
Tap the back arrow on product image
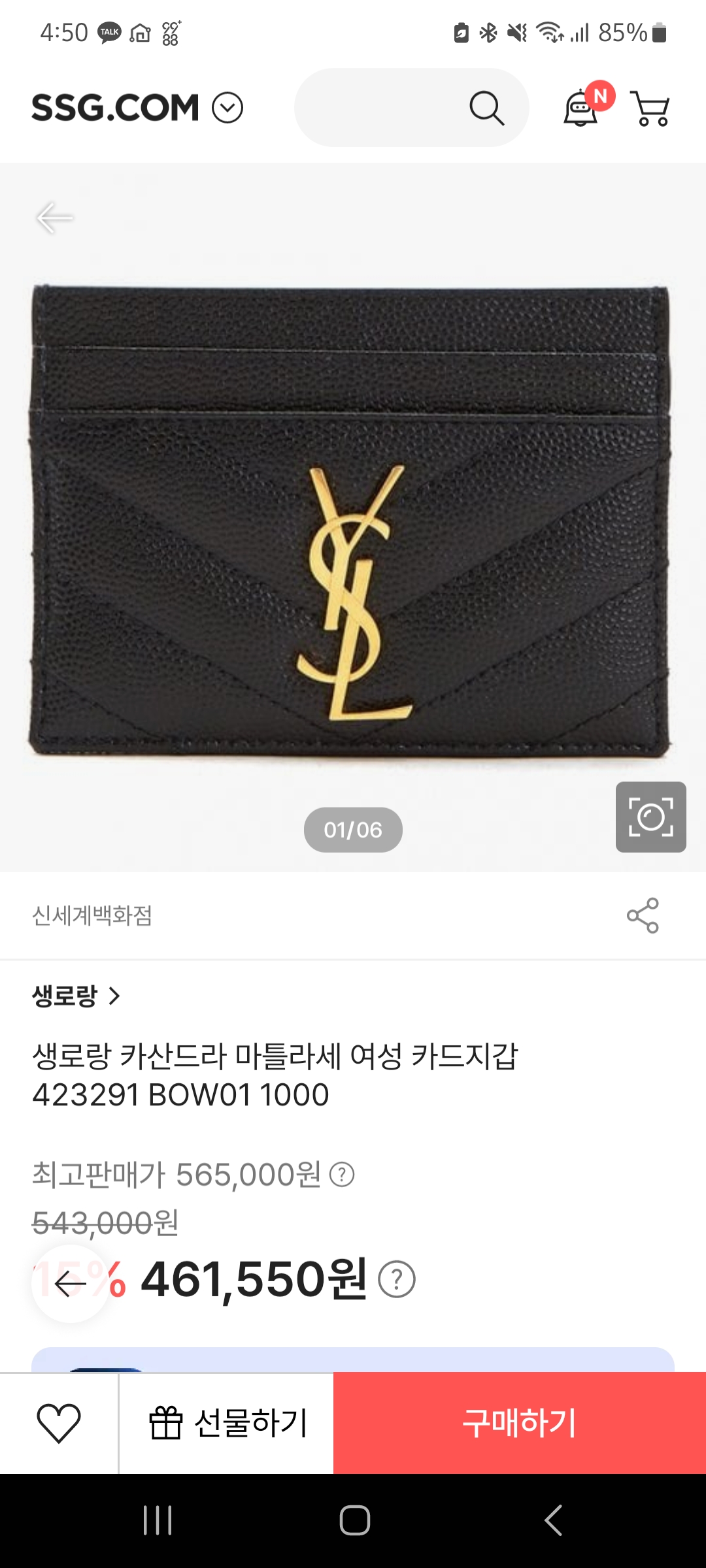coord(56,218)
